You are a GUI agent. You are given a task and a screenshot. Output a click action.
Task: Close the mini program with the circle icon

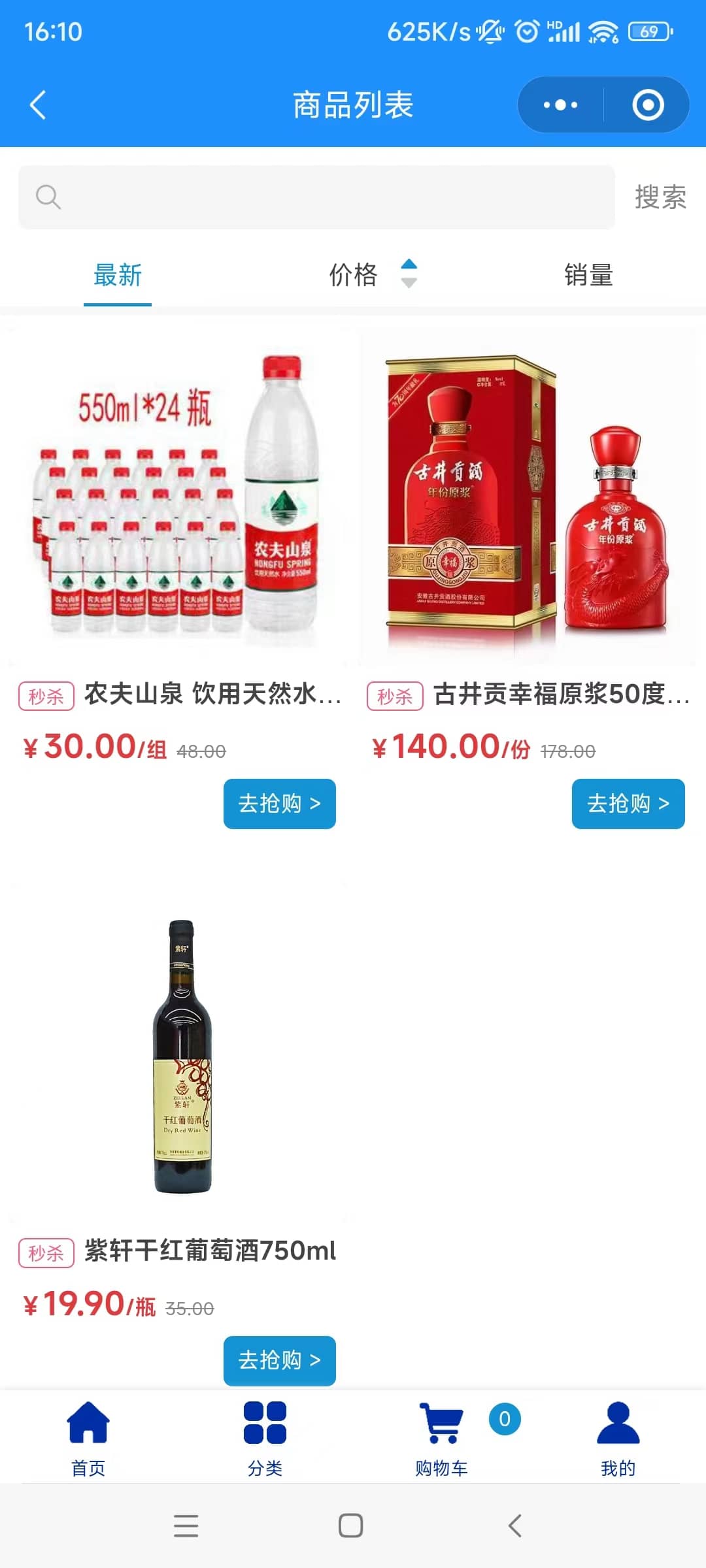coord(648,105)
